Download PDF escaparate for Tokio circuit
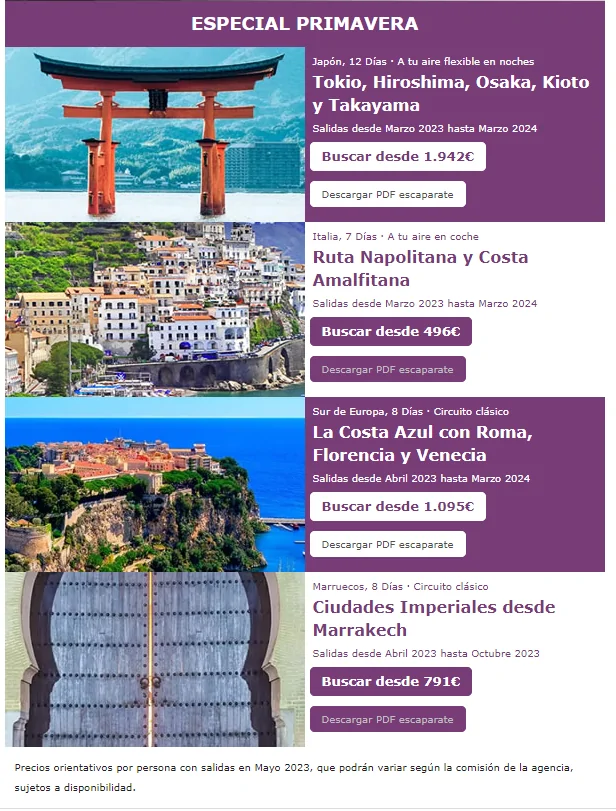Viewport: 616px width, 811px height. click(387, 194)
